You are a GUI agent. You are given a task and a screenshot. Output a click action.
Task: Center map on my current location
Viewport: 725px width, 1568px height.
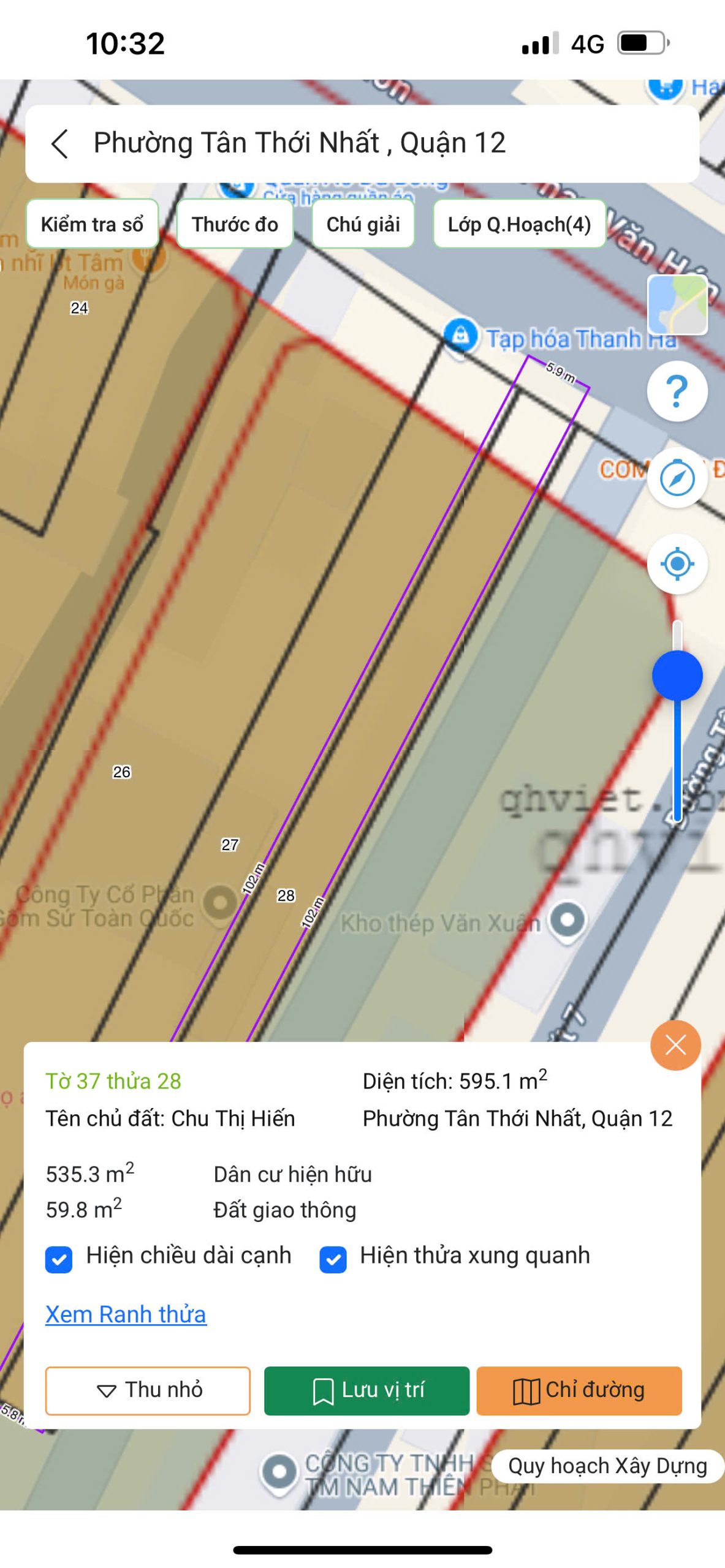677,563
